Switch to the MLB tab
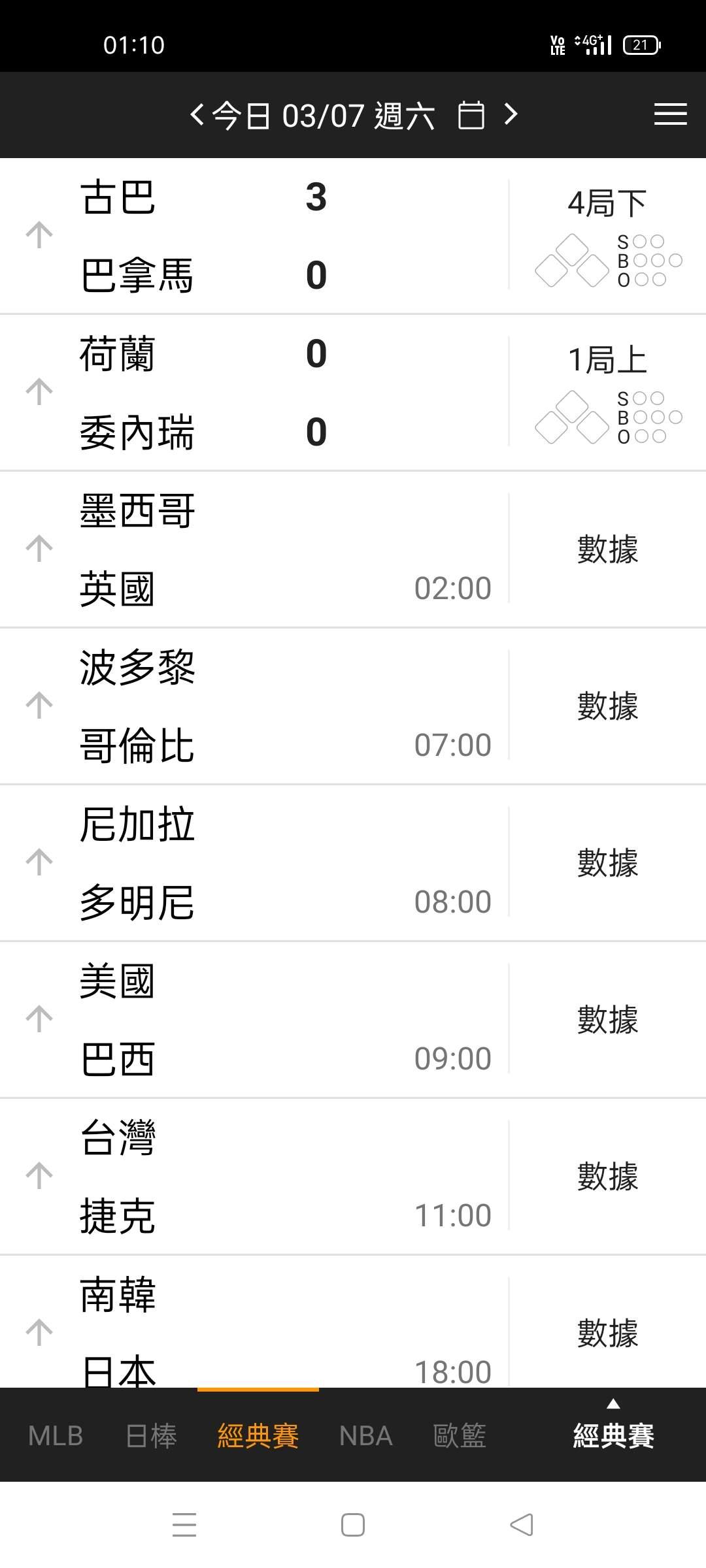Screen dimensions: 706x1568 click(x=56, y=1436)
